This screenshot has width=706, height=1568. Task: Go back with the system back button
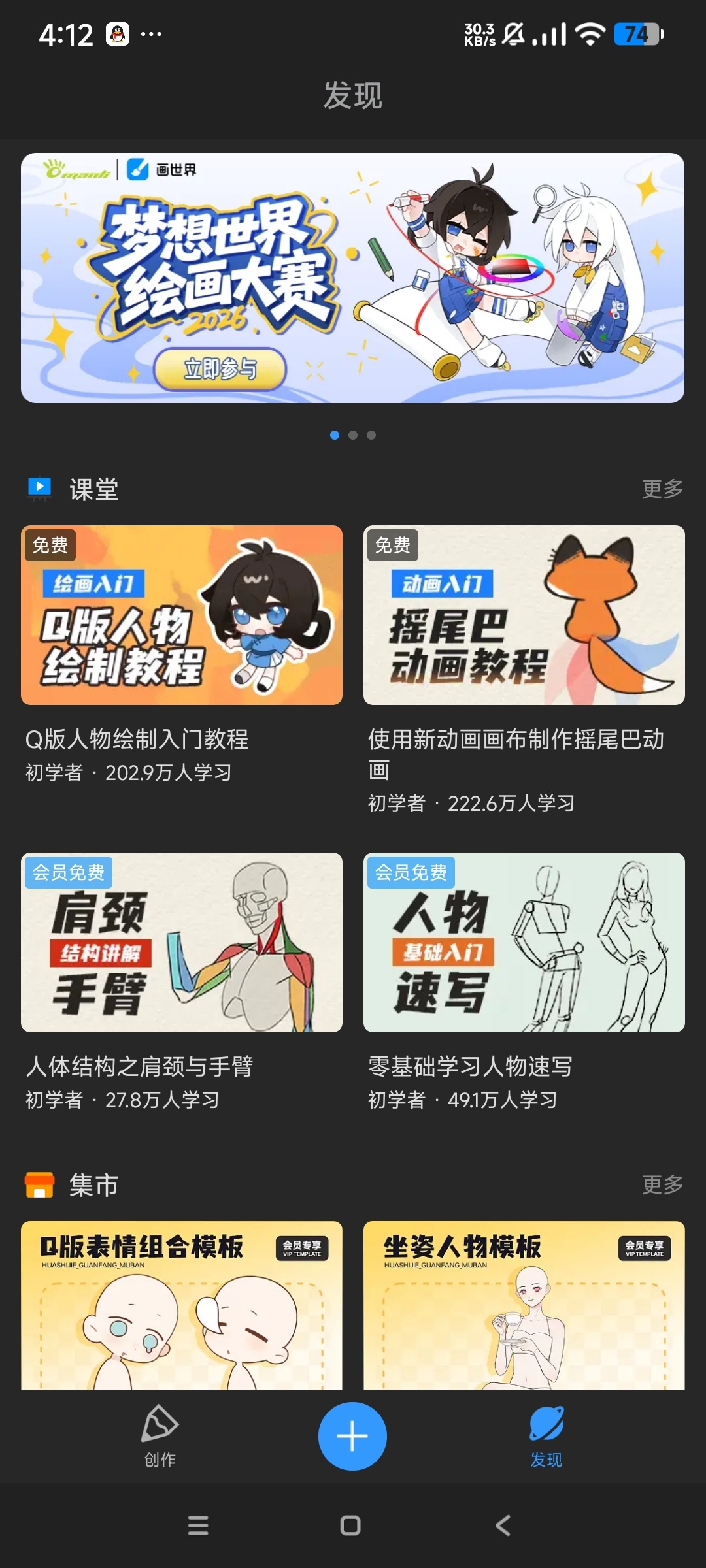(x=503, y=1526)
